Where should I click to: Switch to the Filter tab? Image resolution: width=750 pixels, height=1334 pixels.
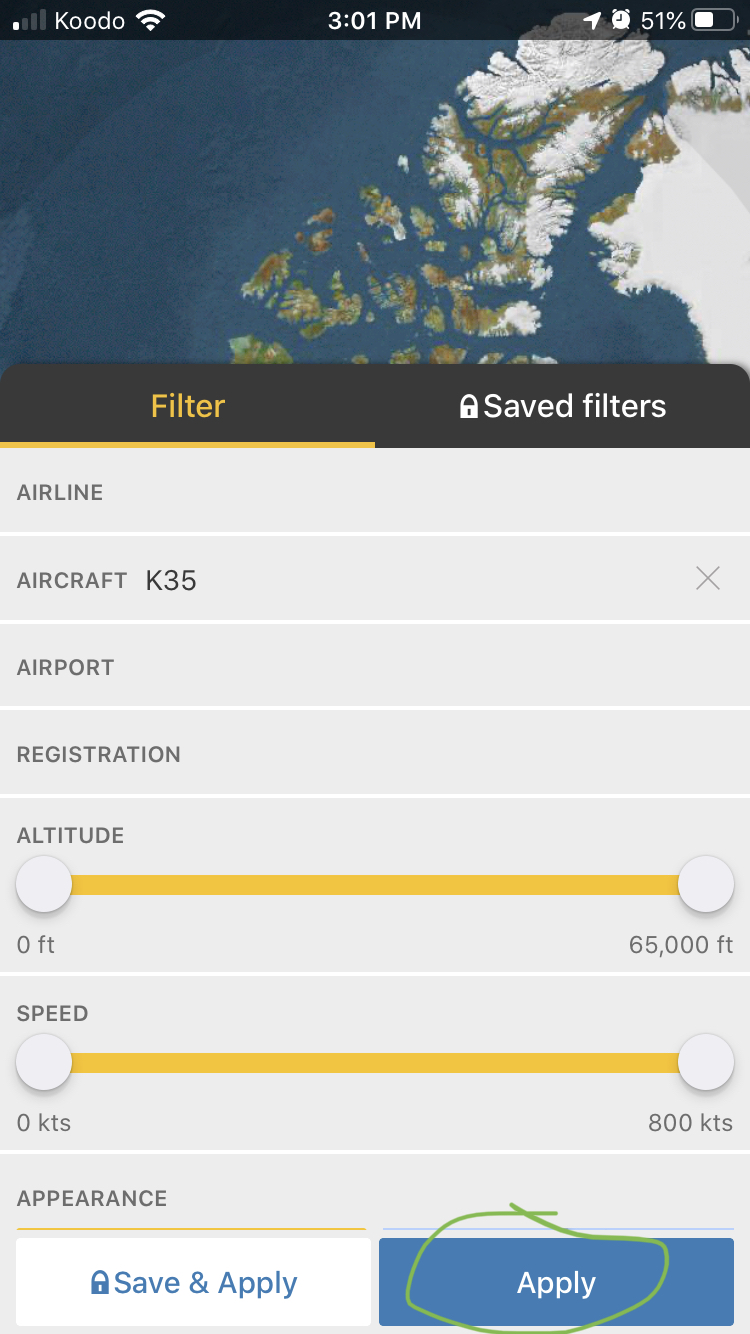pos(188,406)
